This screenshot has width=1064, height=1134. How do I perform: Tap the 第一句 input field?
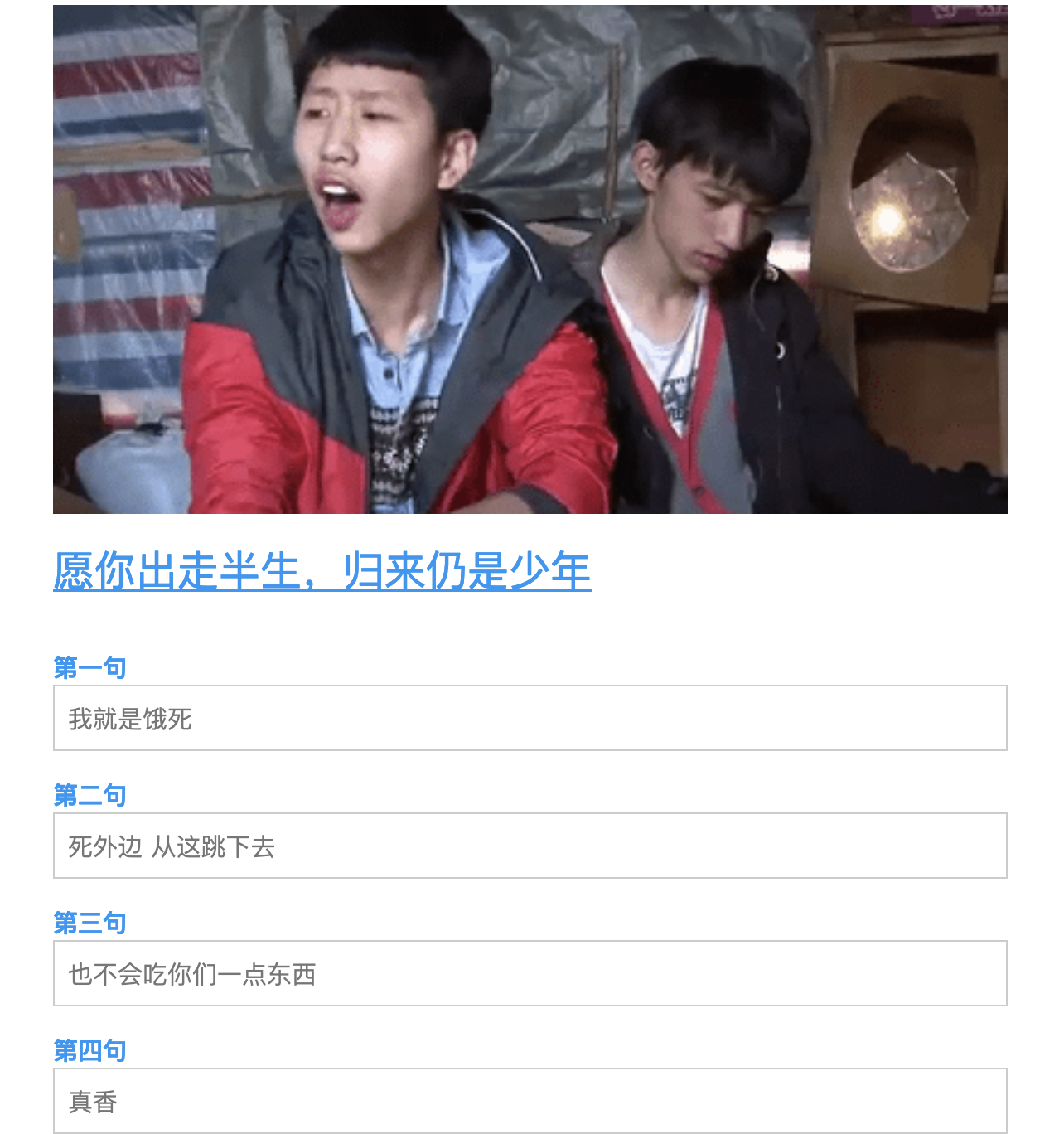530,718
